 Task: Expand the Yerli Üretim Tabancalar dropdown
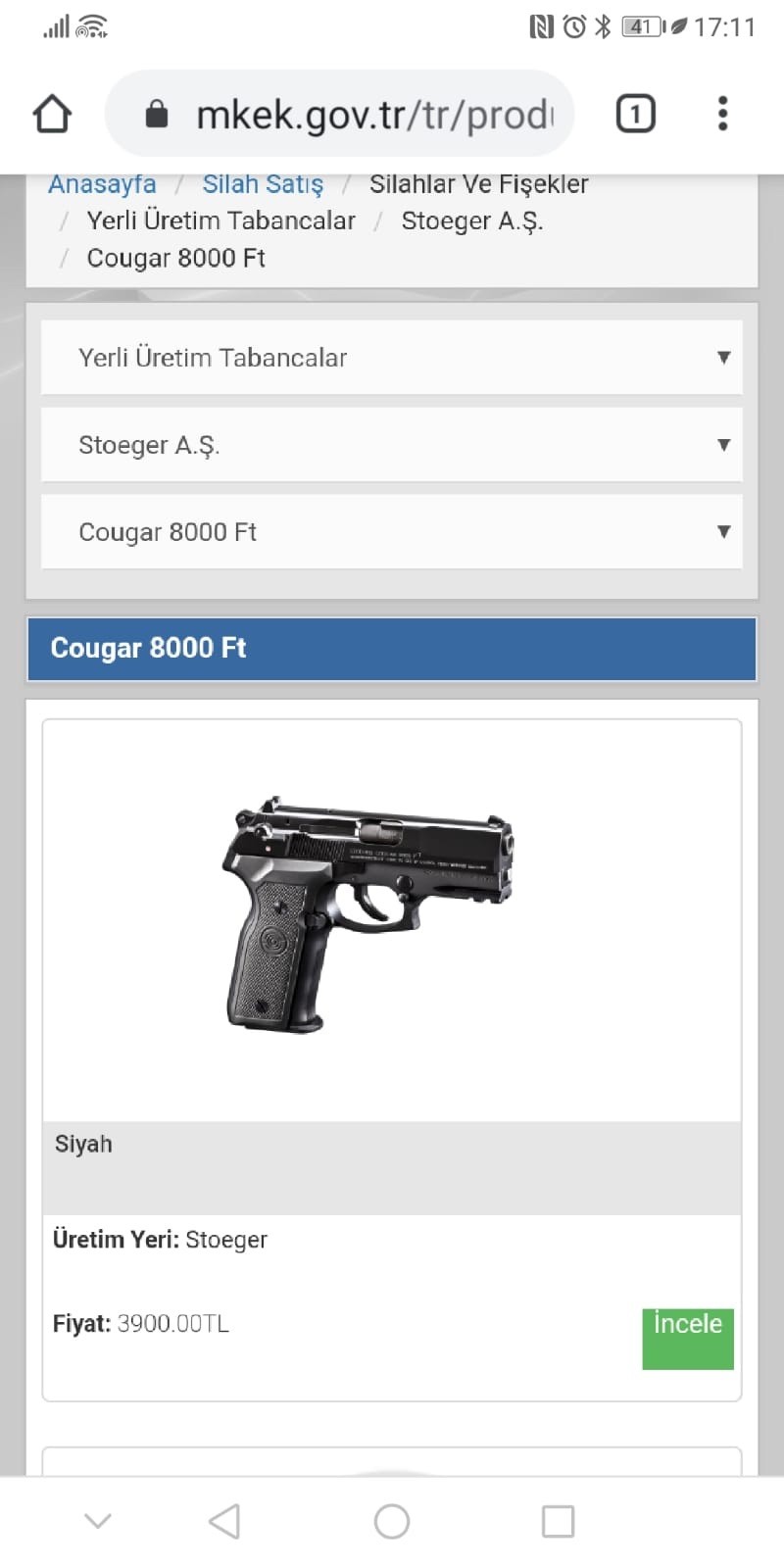pyautogui.click(x=392, y=358)
